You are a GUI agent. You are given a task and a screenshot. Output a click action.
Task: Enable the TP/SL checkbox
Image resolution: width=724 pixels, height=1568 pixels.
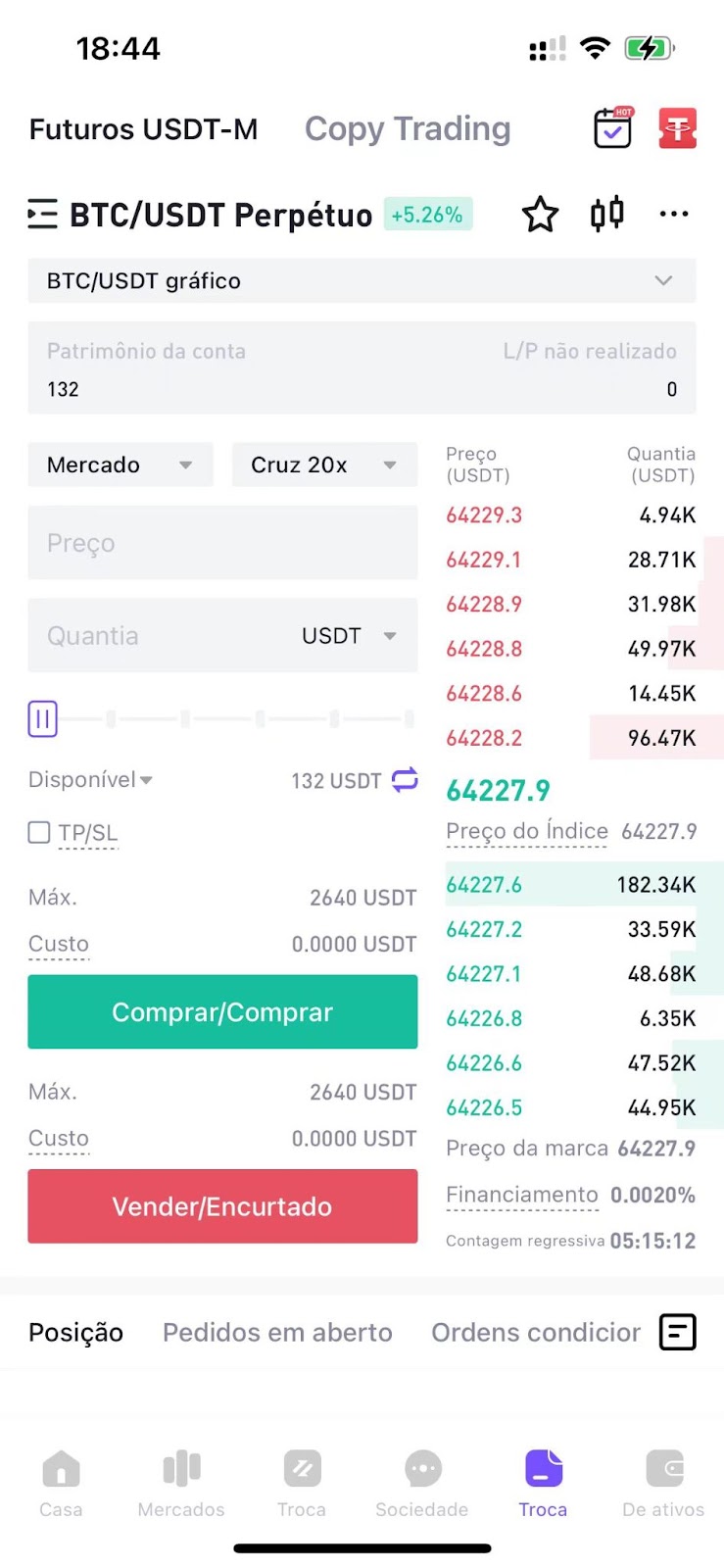[39, 832]
